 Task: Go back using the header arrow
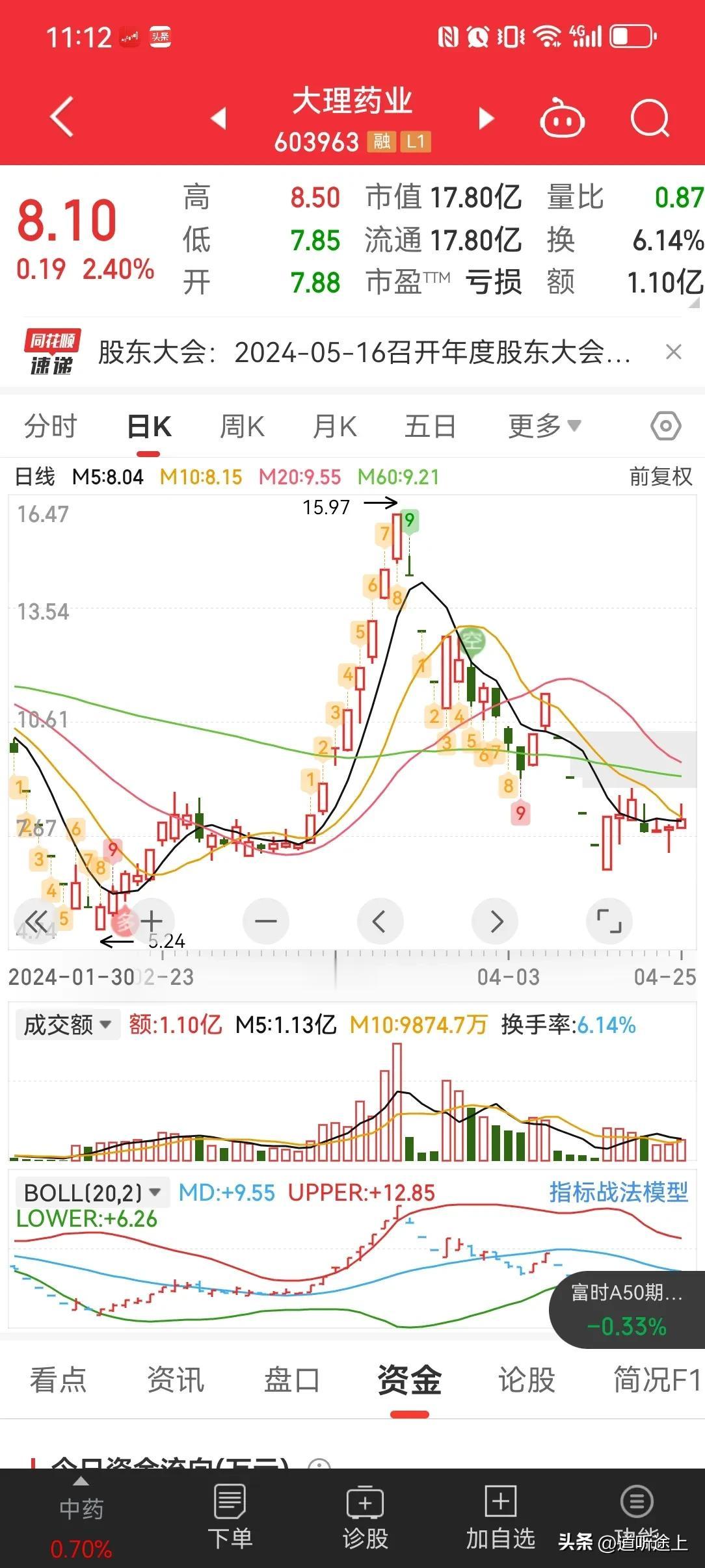pos(62,117)
